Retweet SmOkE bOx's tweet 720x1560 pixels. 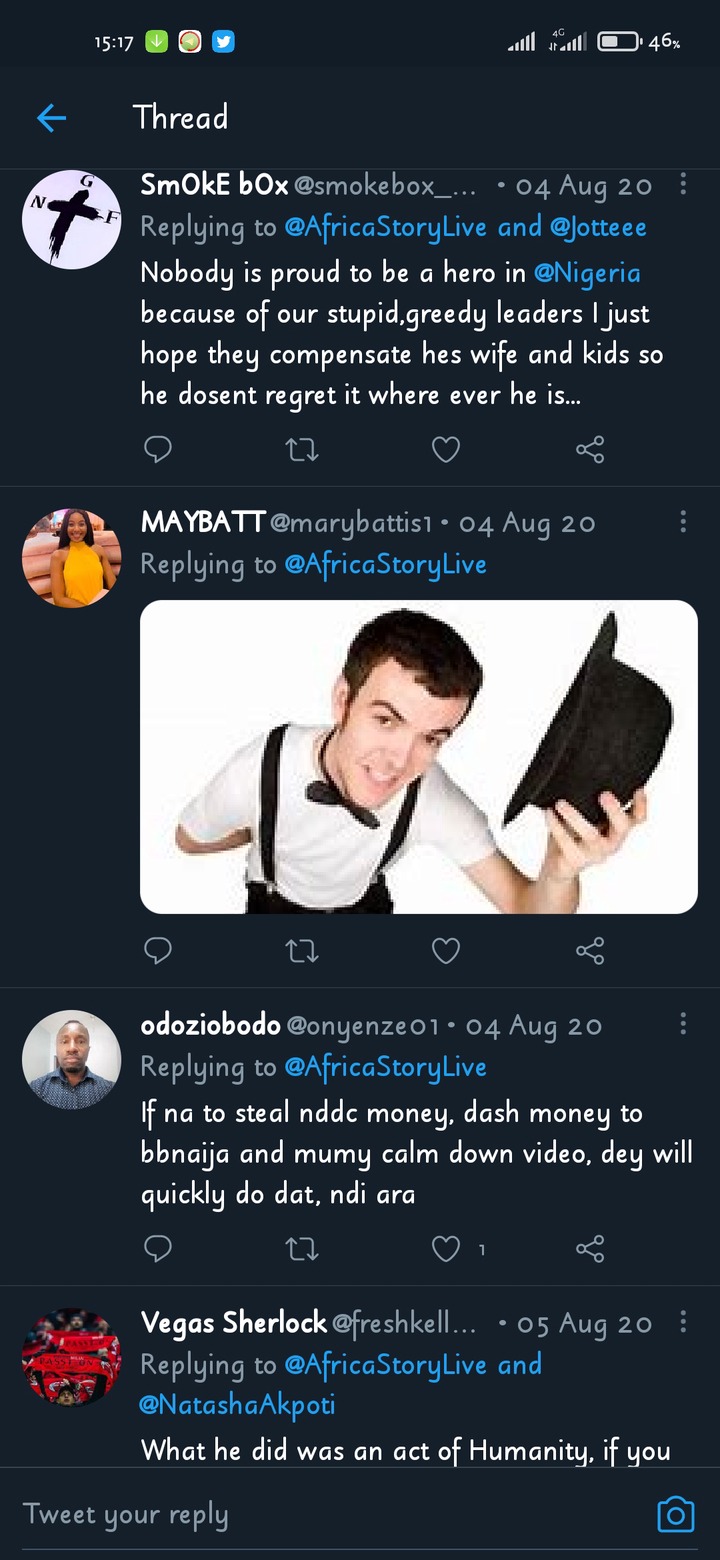(302, 450)
